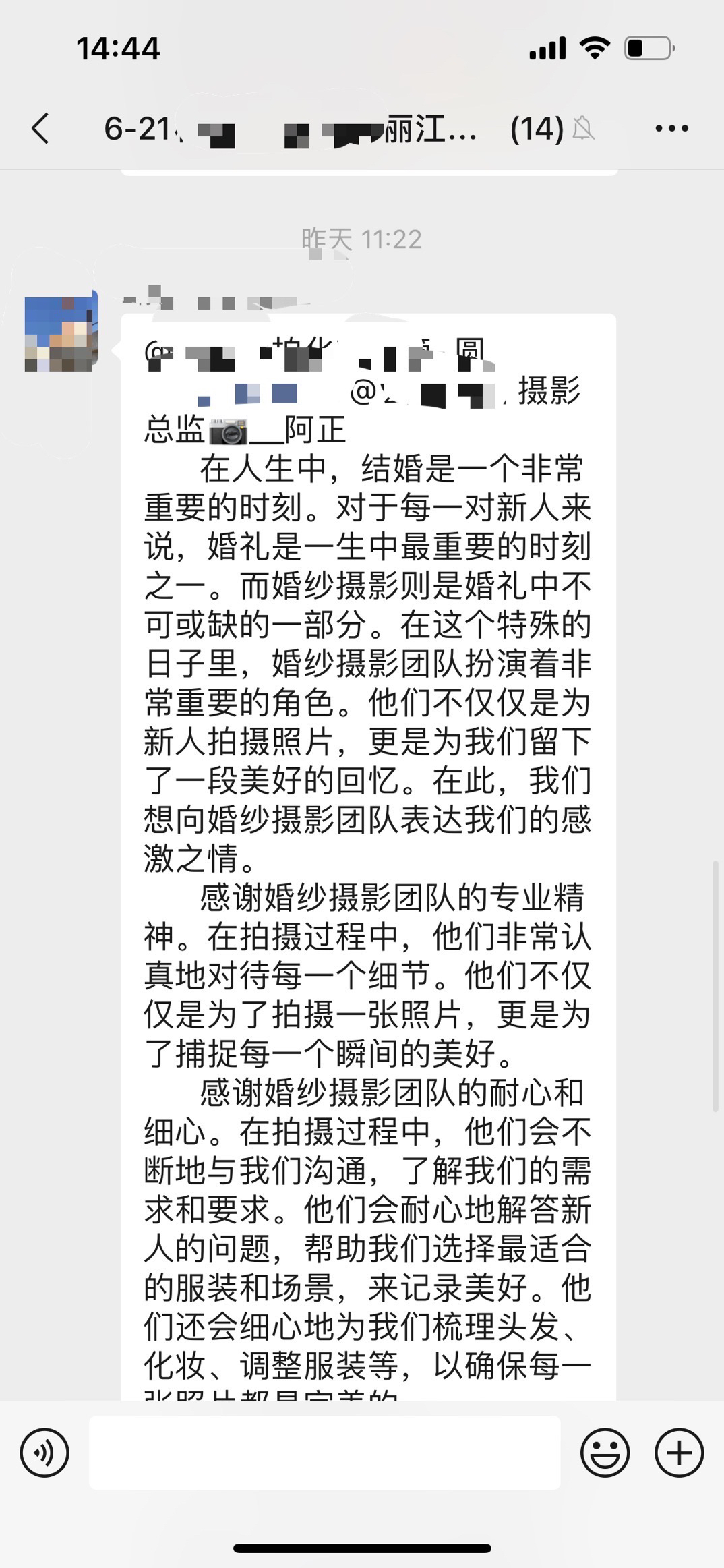This screenshot has width=724, height=1568.
Task: Open the group chat details menu
Action: (671, 128)
